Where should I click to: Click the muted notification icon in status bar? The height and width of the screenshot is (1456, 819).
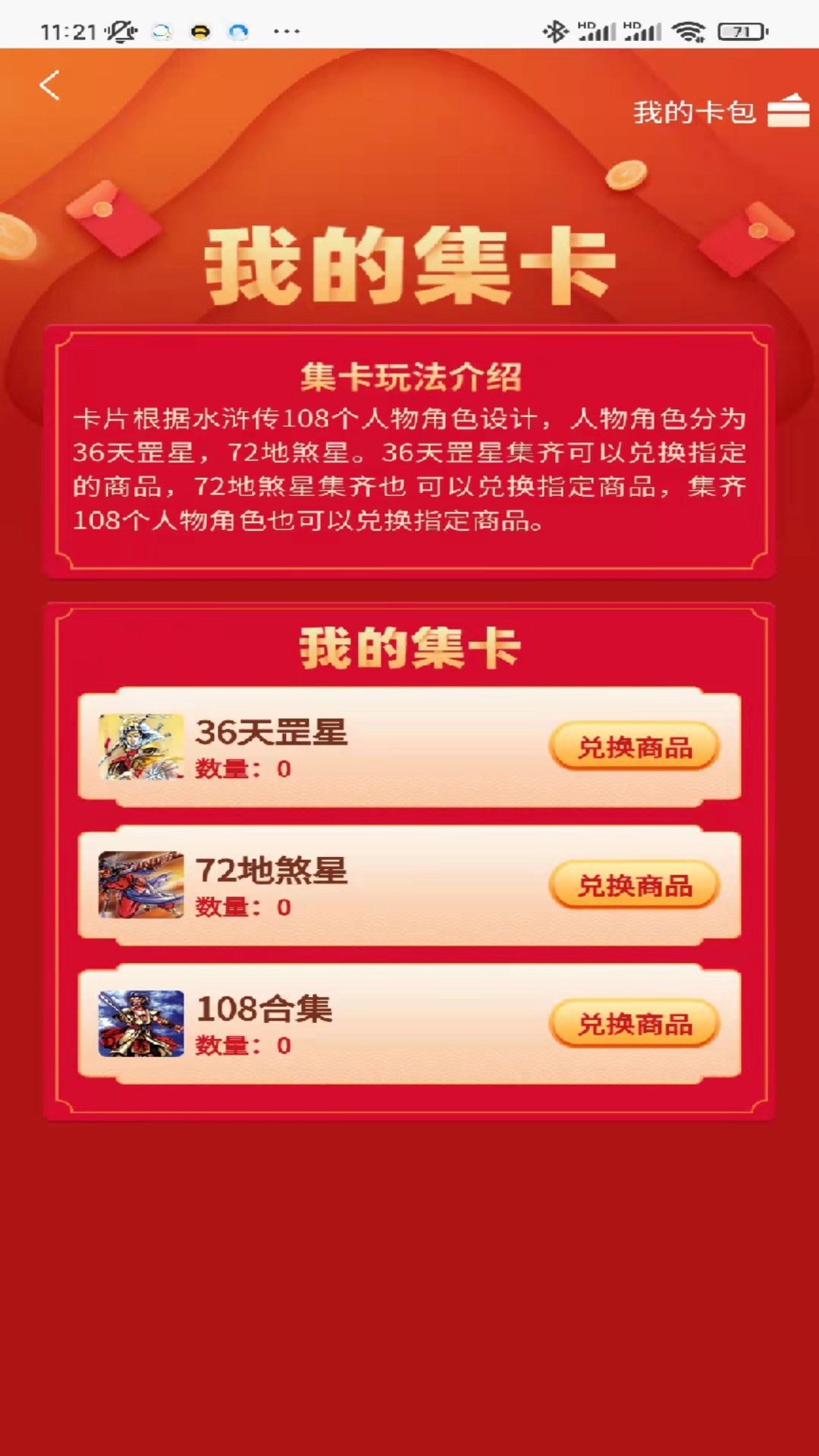click(x=121, y=30)
